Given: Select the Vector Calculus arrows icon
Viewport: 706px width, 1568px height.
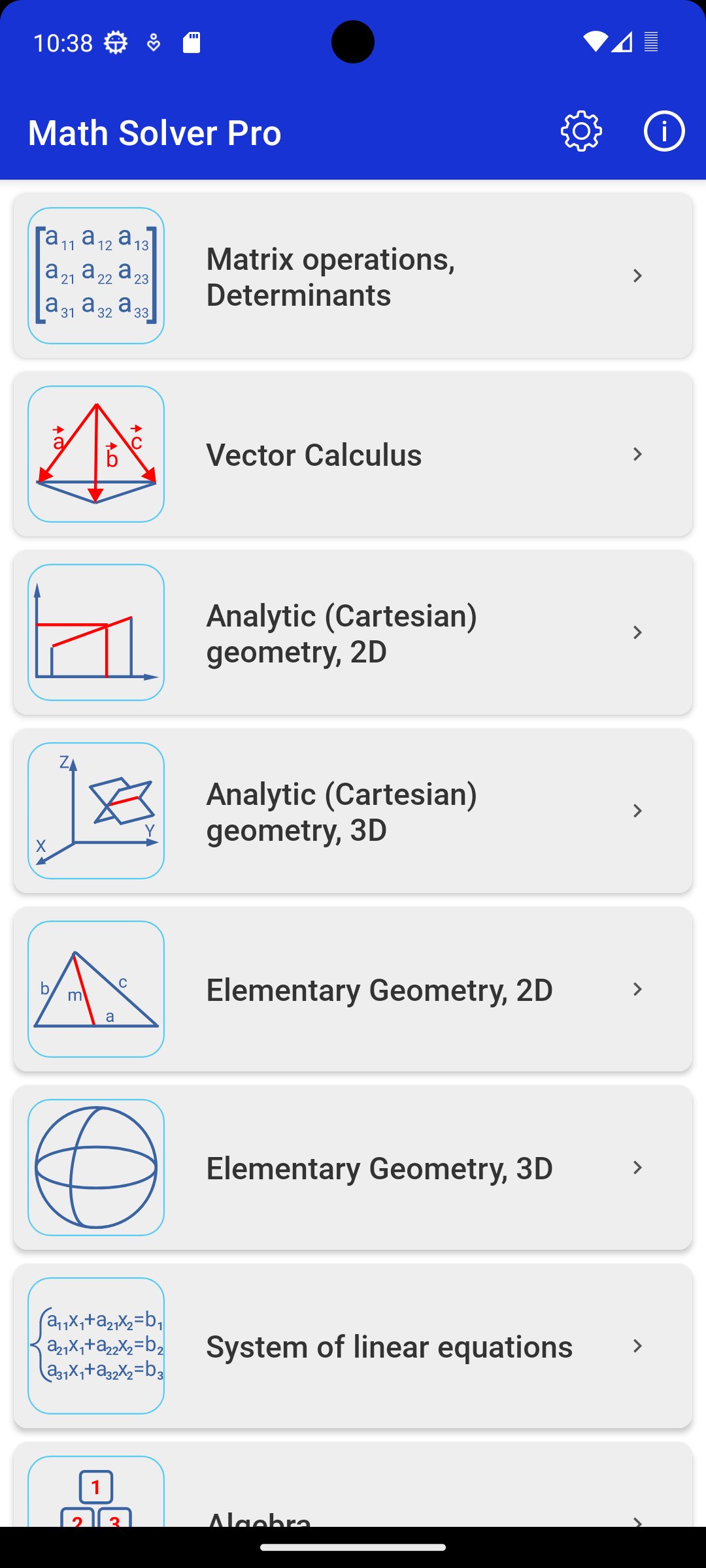Looking at the screenshot, I should 95,453.
